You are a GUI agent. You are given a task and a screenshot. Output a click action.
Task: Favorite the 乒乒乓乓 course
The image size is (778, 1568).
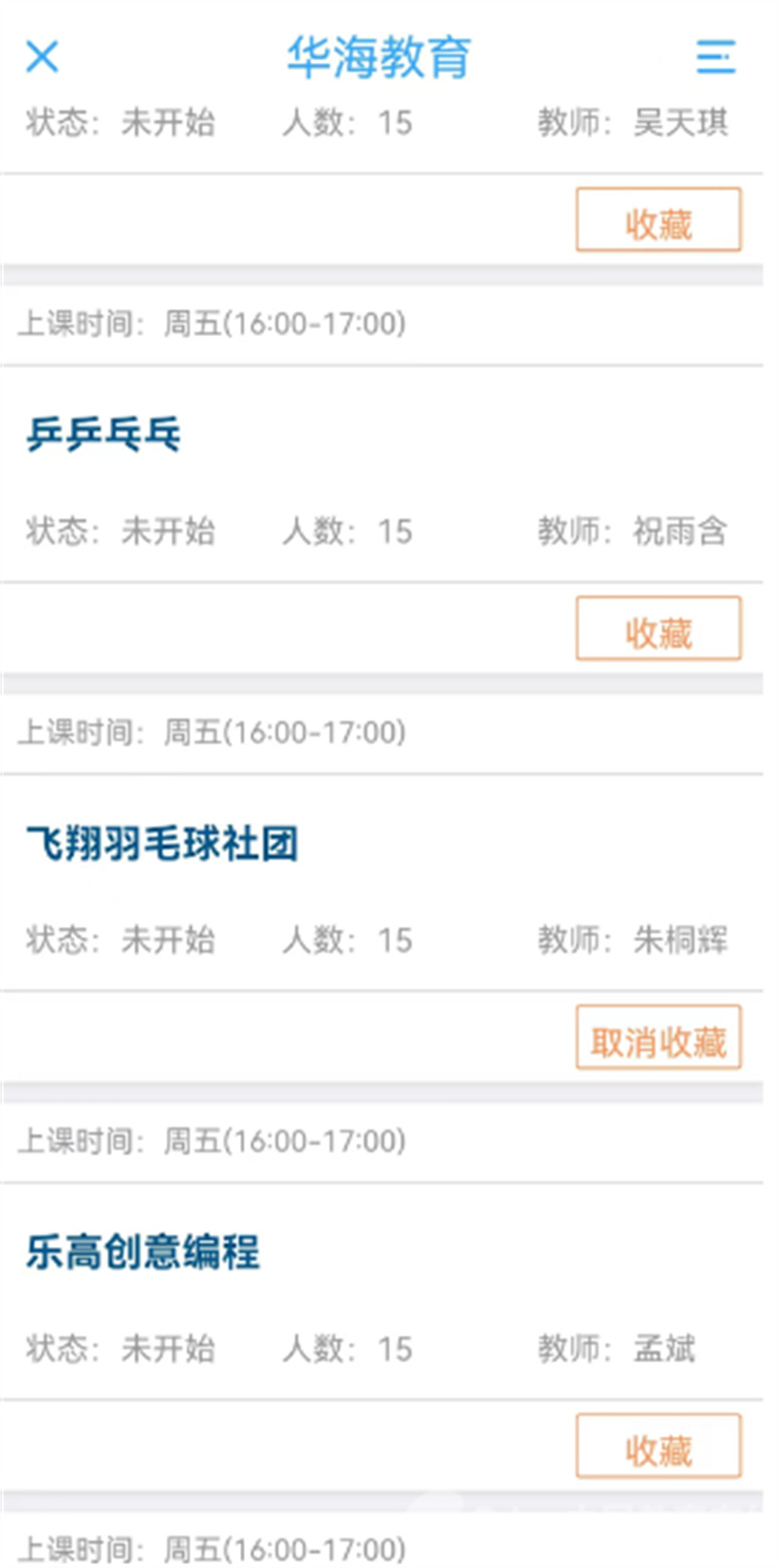(658, 629)
